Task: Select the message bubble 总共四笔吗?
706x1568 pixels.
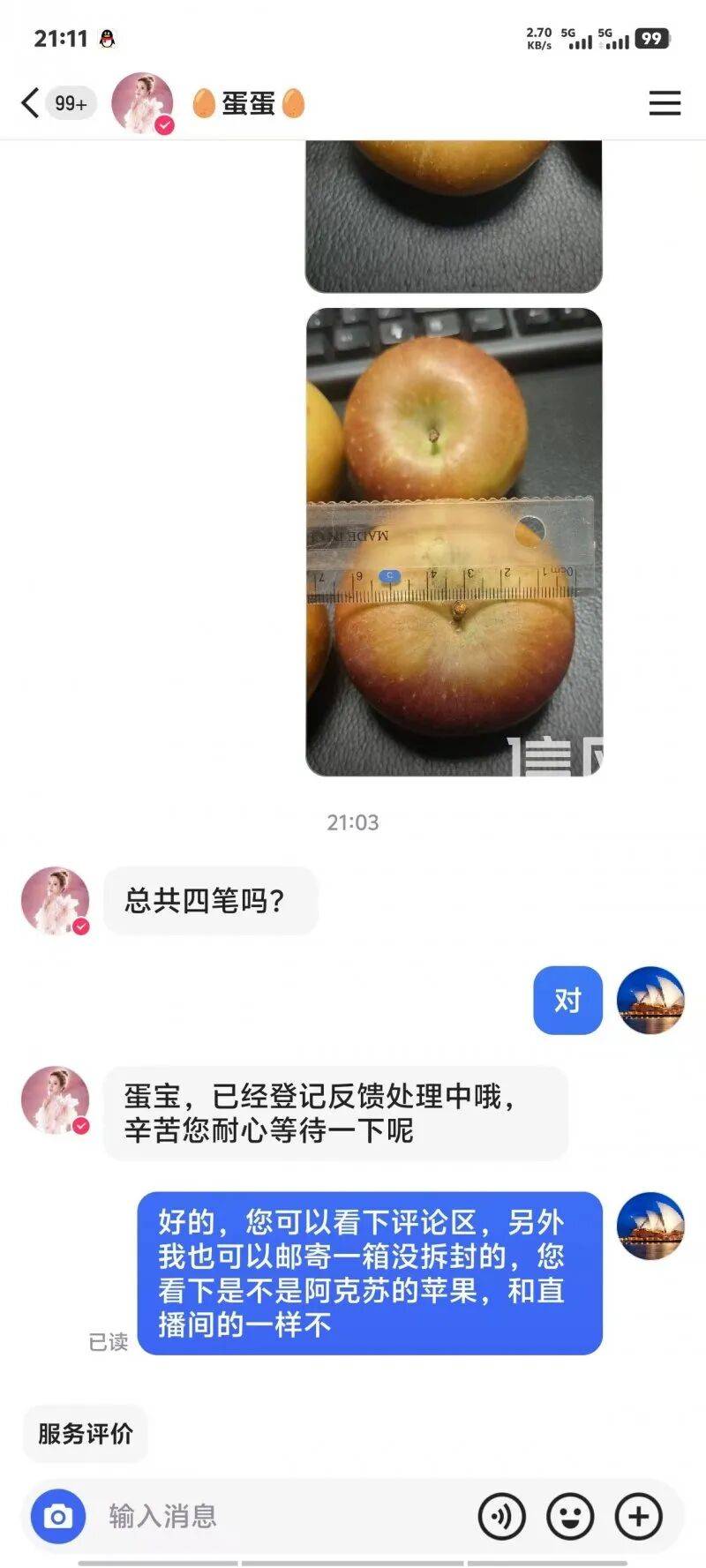Action: coord(210,900)
